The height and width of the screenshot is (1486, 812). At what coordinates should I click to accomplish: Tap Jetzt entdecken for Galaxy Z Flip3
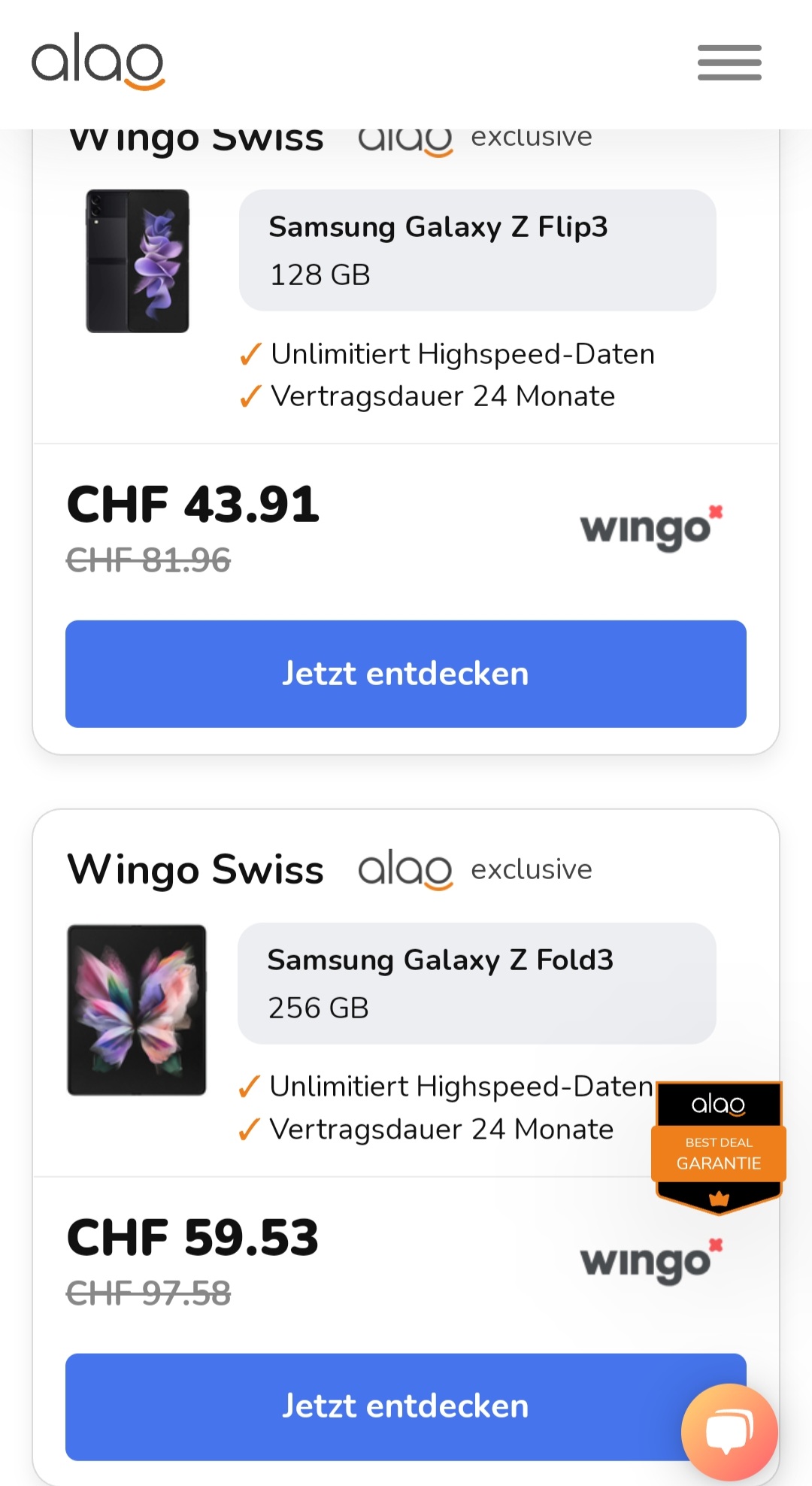point(405,673)
